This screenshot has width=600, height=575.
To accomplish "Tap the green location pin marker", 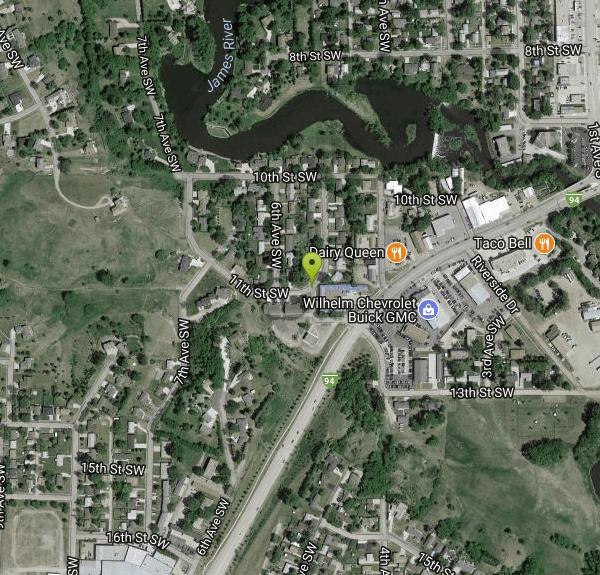I will point(312,266).
